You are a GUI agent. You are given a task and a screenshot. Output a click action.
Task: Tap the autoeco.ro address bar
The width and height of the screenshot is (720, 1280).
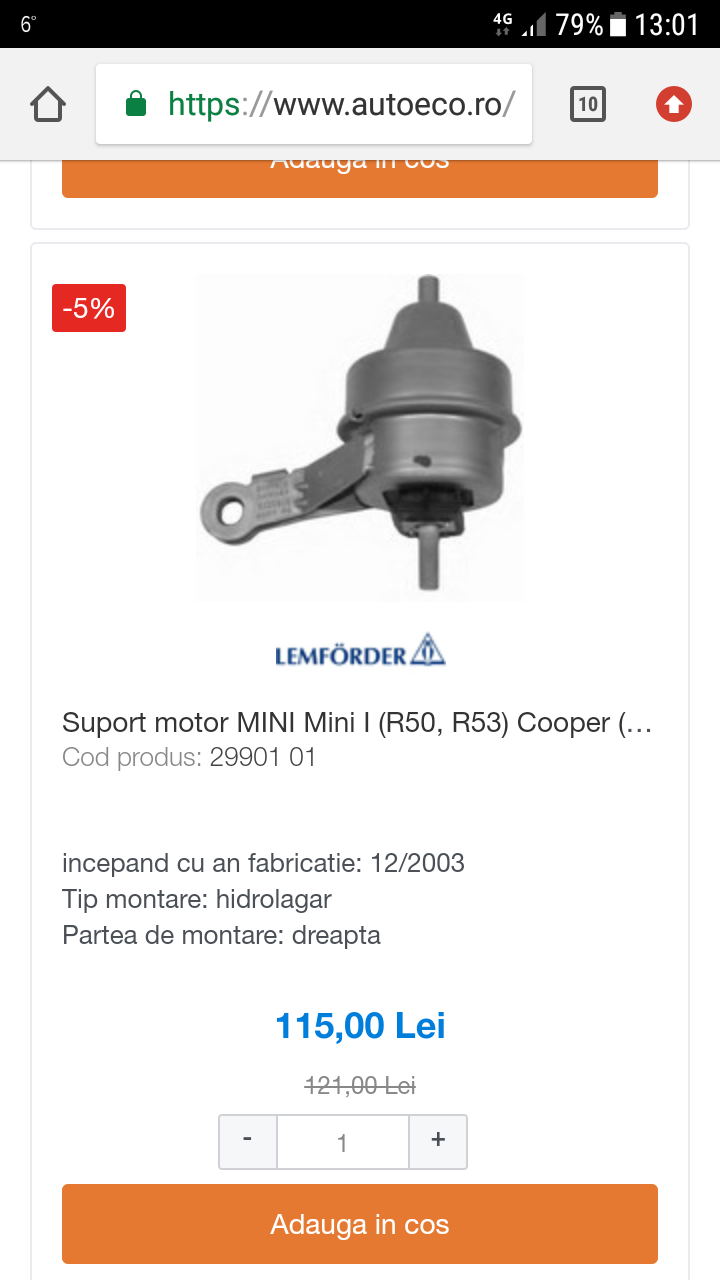click(314, 104)
